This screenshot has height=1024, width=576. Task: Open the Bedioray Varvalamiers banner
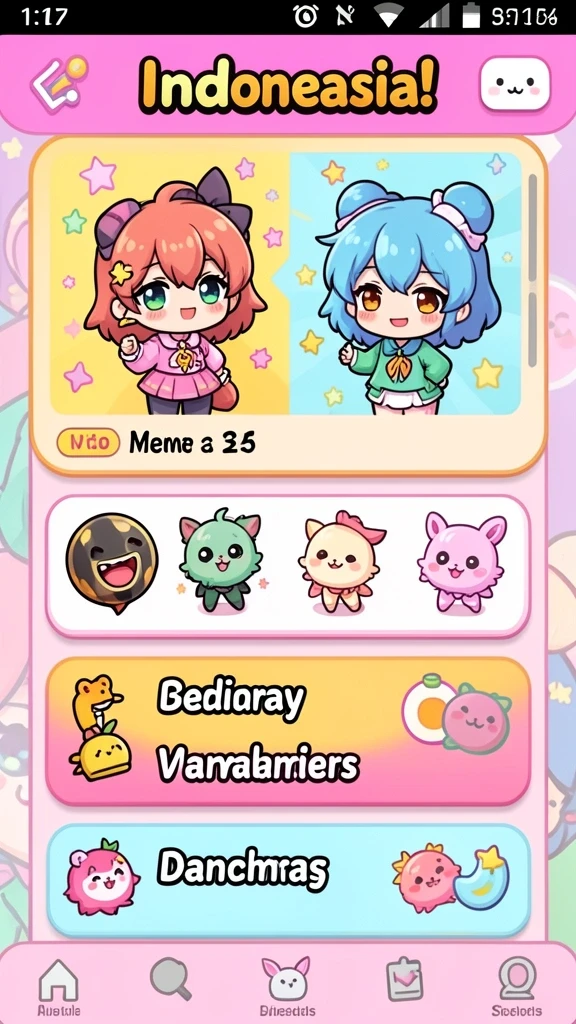[x=288, y=731]
